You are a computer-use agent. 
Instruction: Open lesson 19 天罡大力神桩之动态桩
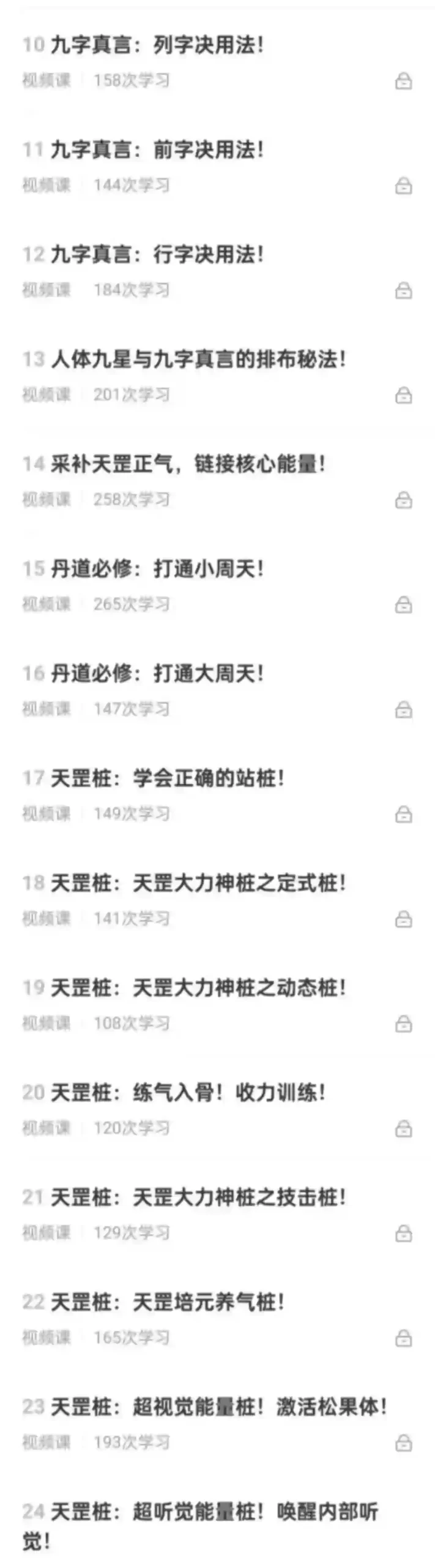pyautogui.click(x=217, y=1005)
